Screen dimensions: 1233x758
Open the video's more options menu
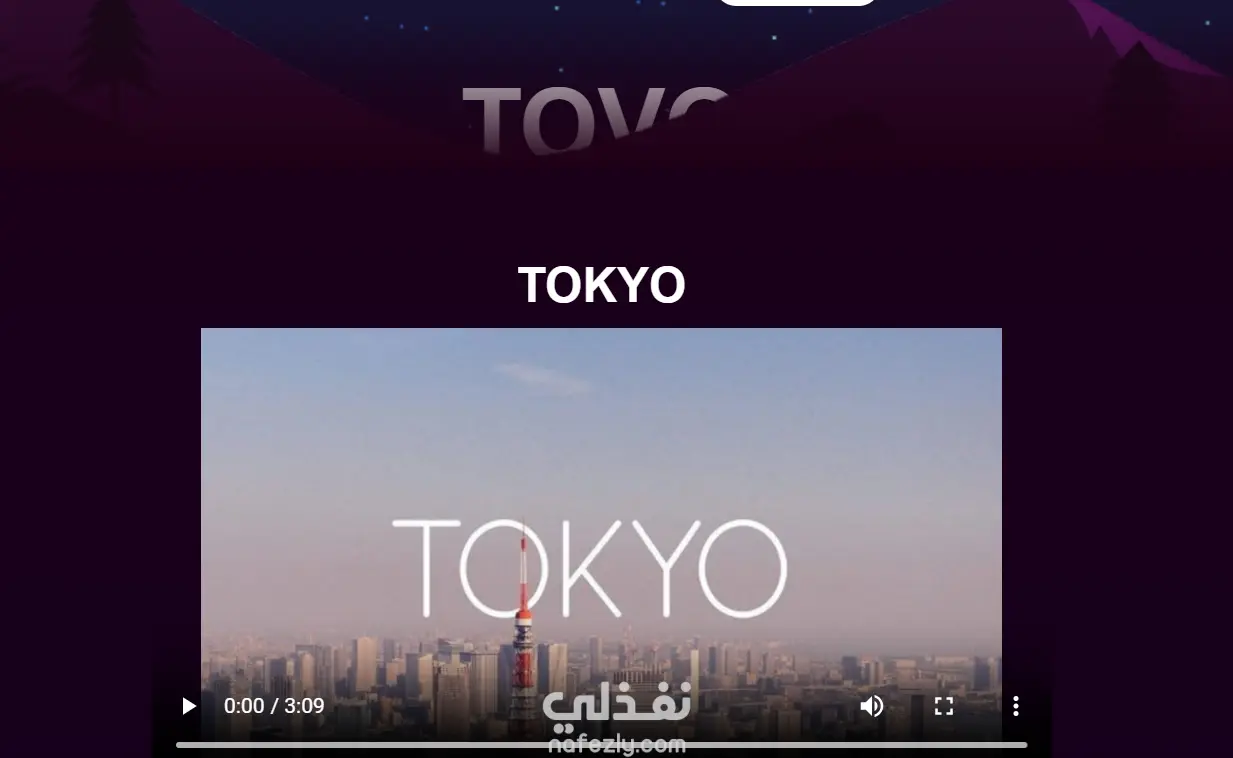click(x=1016, y=706)
